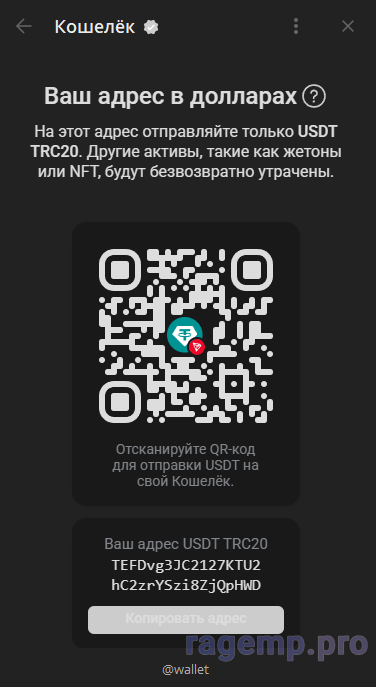The height and width of the screenshot is (687, 376).
Task: Tap the Копировать адрес button
Action: [x=186, y=620]
